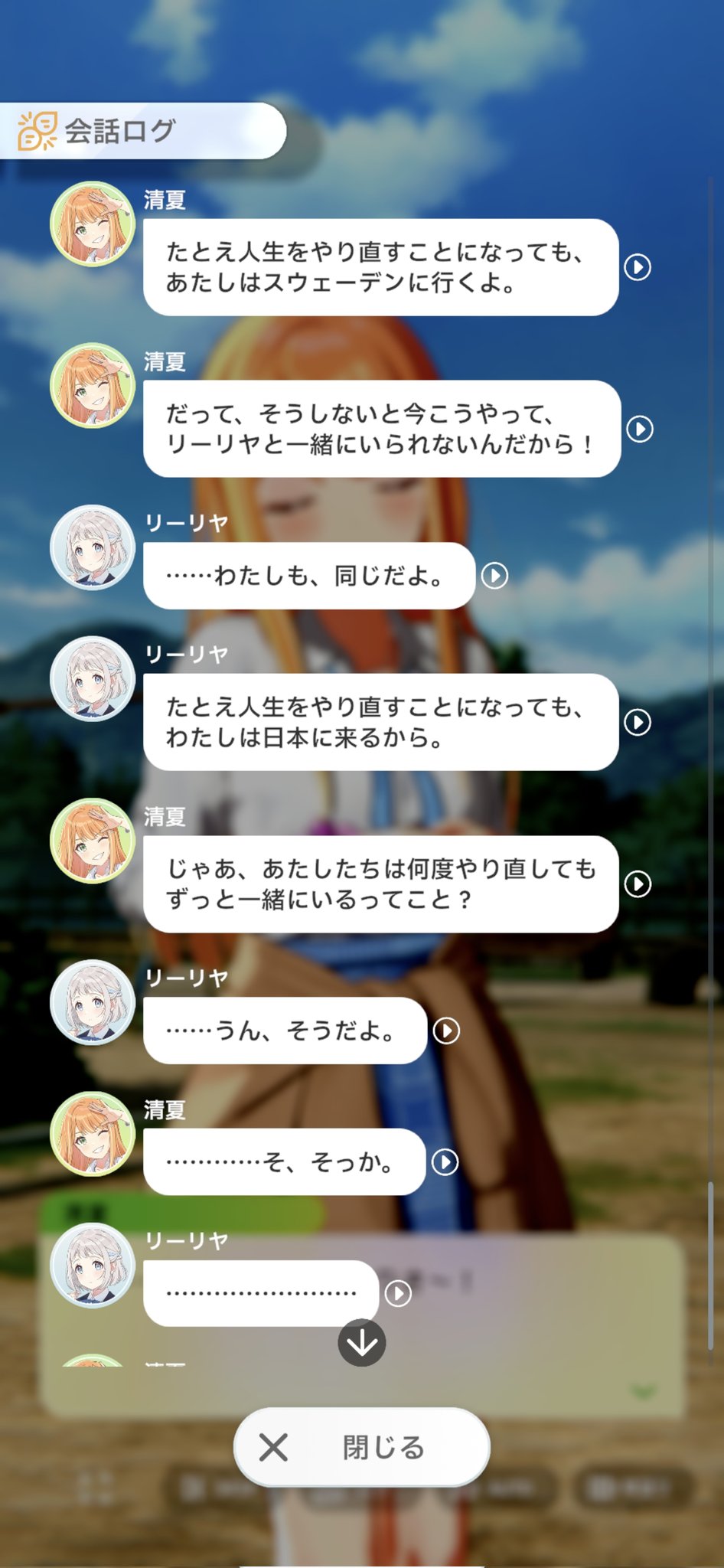Screen dimensions: 724x1568
Task: Play voice for リーリヤ's わたしは日本に来るから line
Action: [x=638, y=722]
